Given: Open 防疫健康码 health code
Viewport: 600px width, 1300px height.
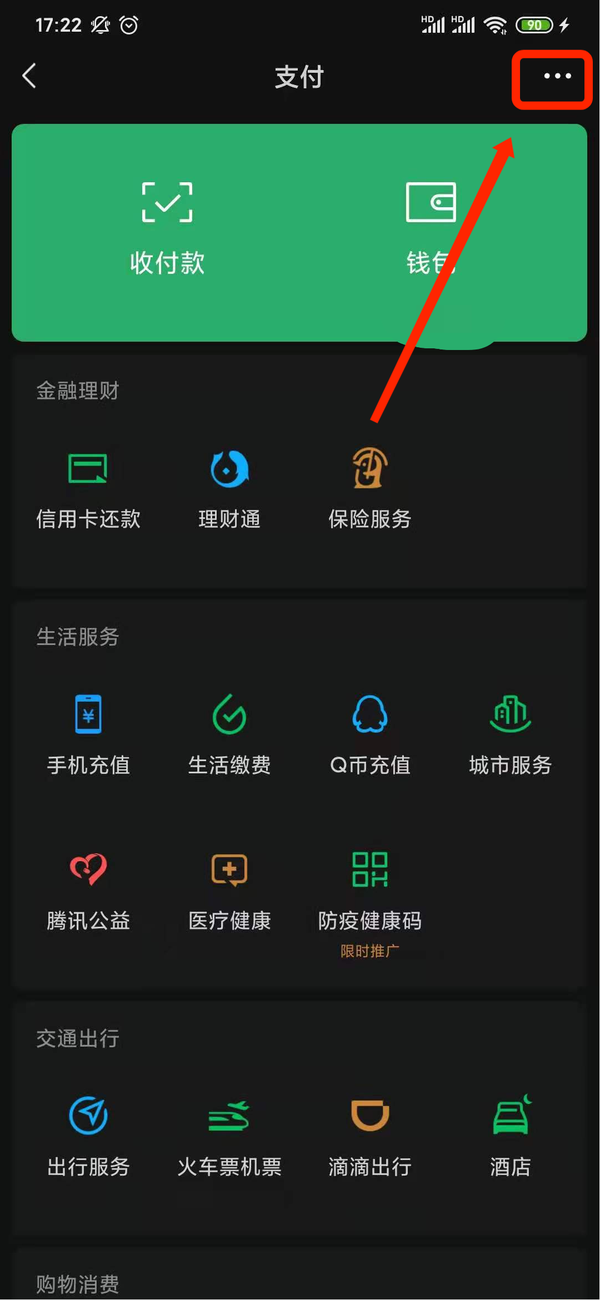Looking at the screenshot, I should pos(370,890).
